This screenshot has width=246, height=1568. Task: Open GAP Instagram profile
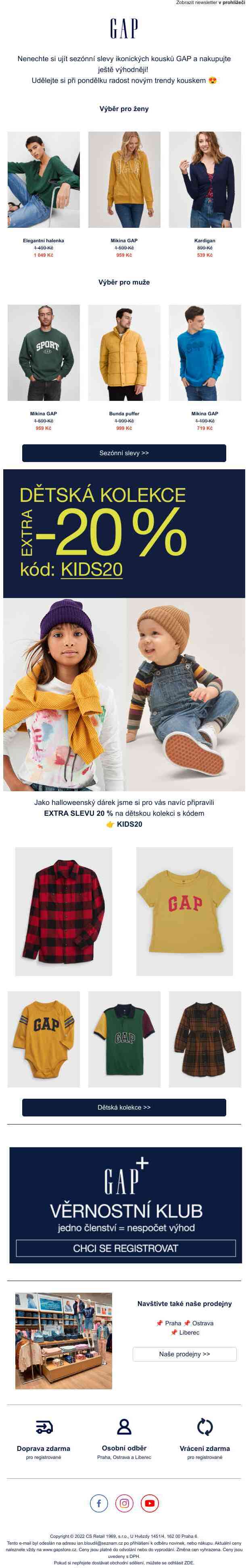coord(124,1503)
